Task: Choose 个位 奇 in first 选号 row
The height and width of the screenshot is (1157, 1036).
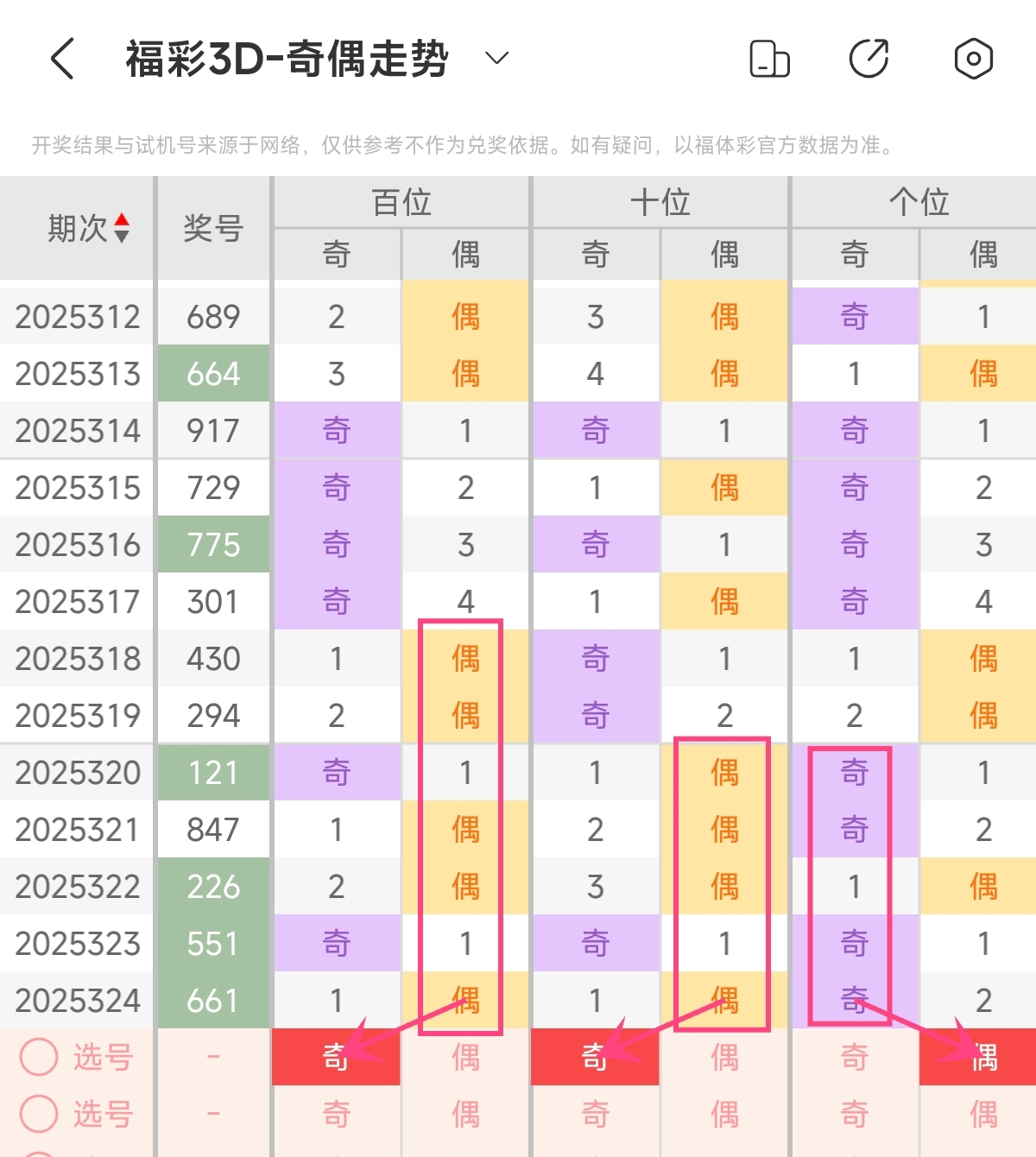Action: 854,1057
